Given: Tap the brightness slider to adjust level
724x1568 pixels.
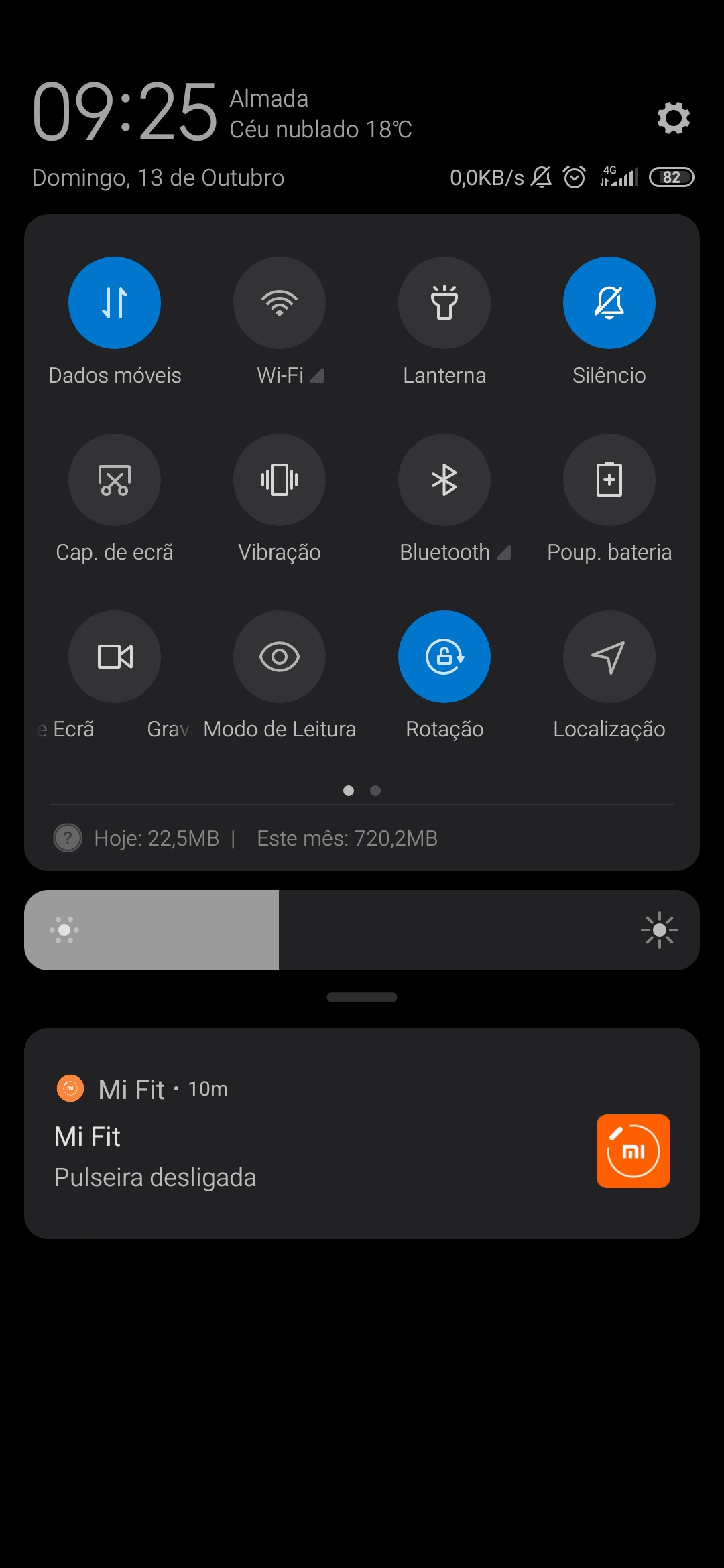Looking at the screenshot, I should [362, 930].
